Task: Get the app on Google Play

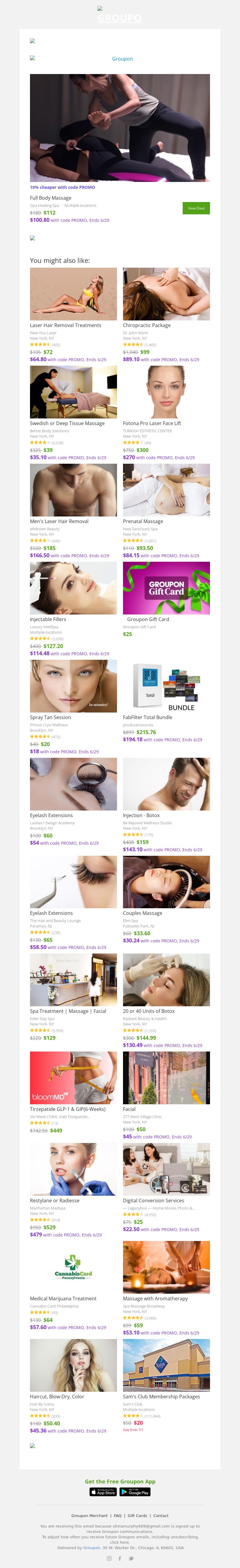Action: pos(135,1492)
